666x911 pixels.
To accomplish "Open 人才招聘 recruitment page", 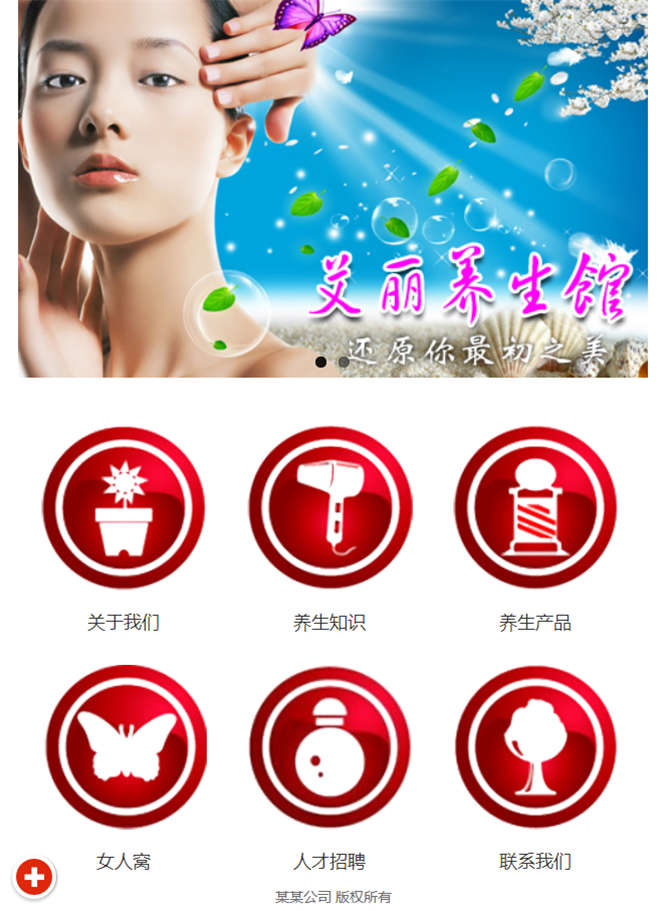I will pyautogui.click(x=330, y=746).
